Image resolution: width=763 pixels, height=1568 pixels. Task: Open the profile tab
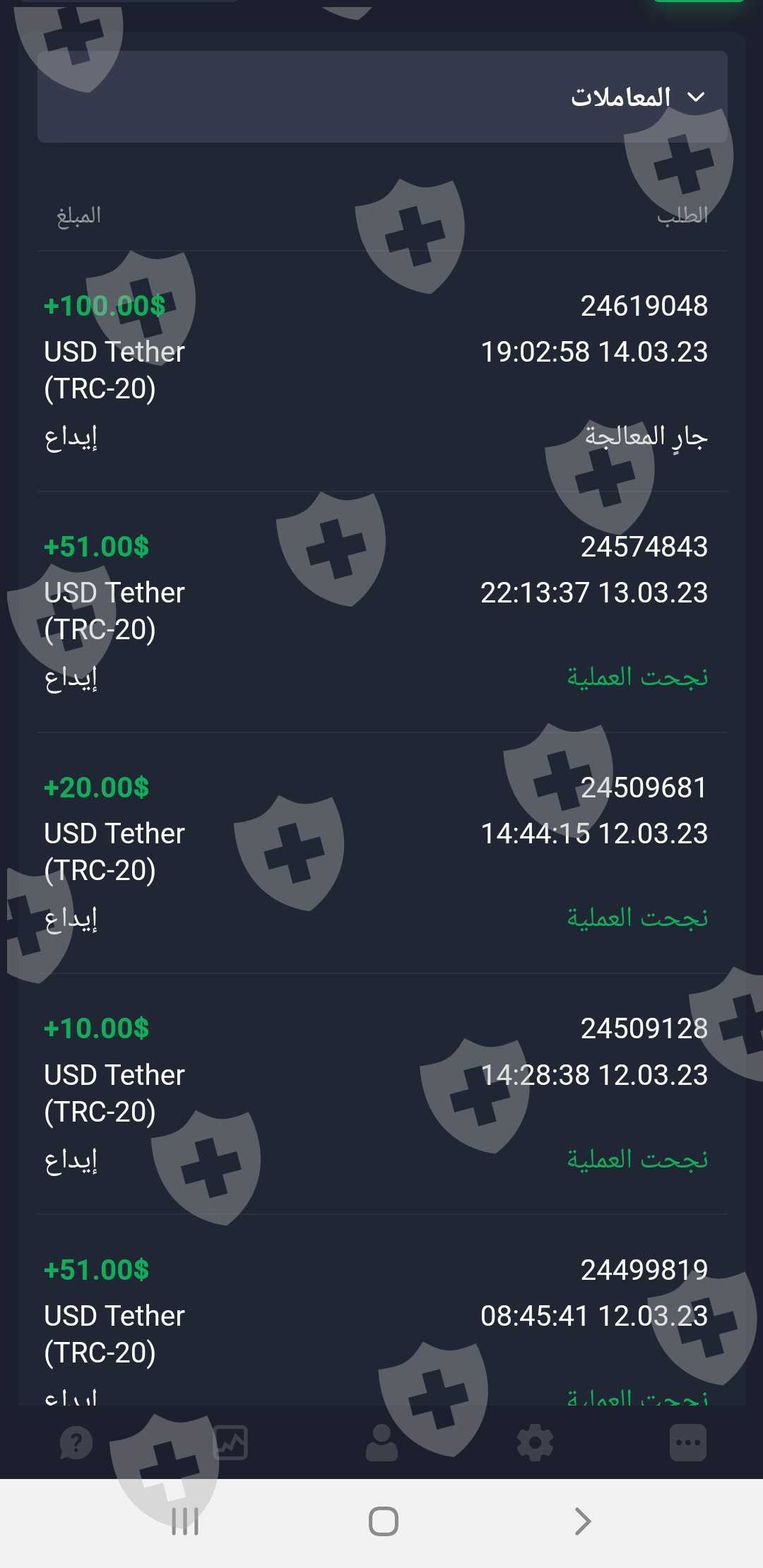[x=381, y=1442]
